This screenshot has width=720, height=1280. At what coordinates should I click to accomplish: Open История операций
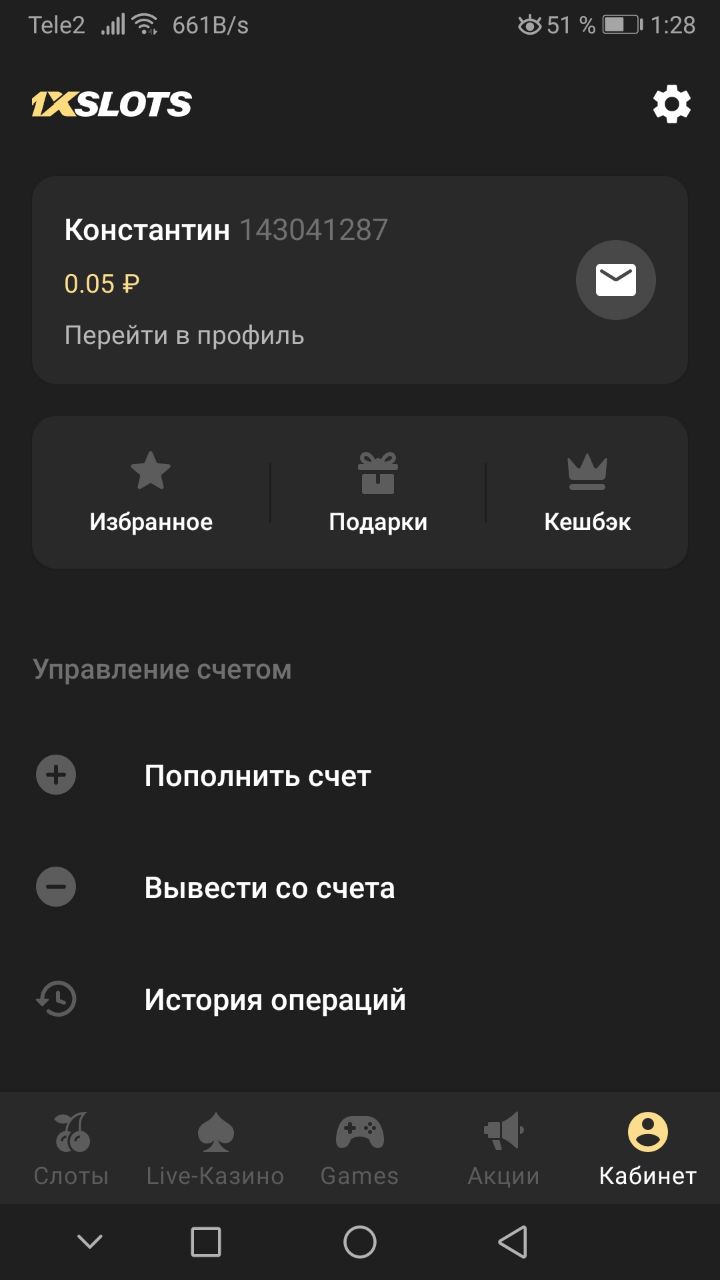[360, 1000]
